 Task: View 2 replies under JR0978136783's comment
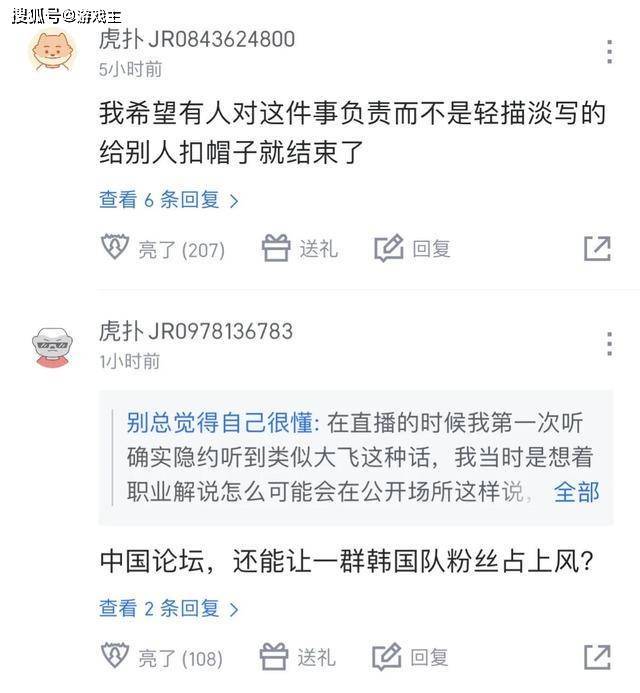[168, 608]
